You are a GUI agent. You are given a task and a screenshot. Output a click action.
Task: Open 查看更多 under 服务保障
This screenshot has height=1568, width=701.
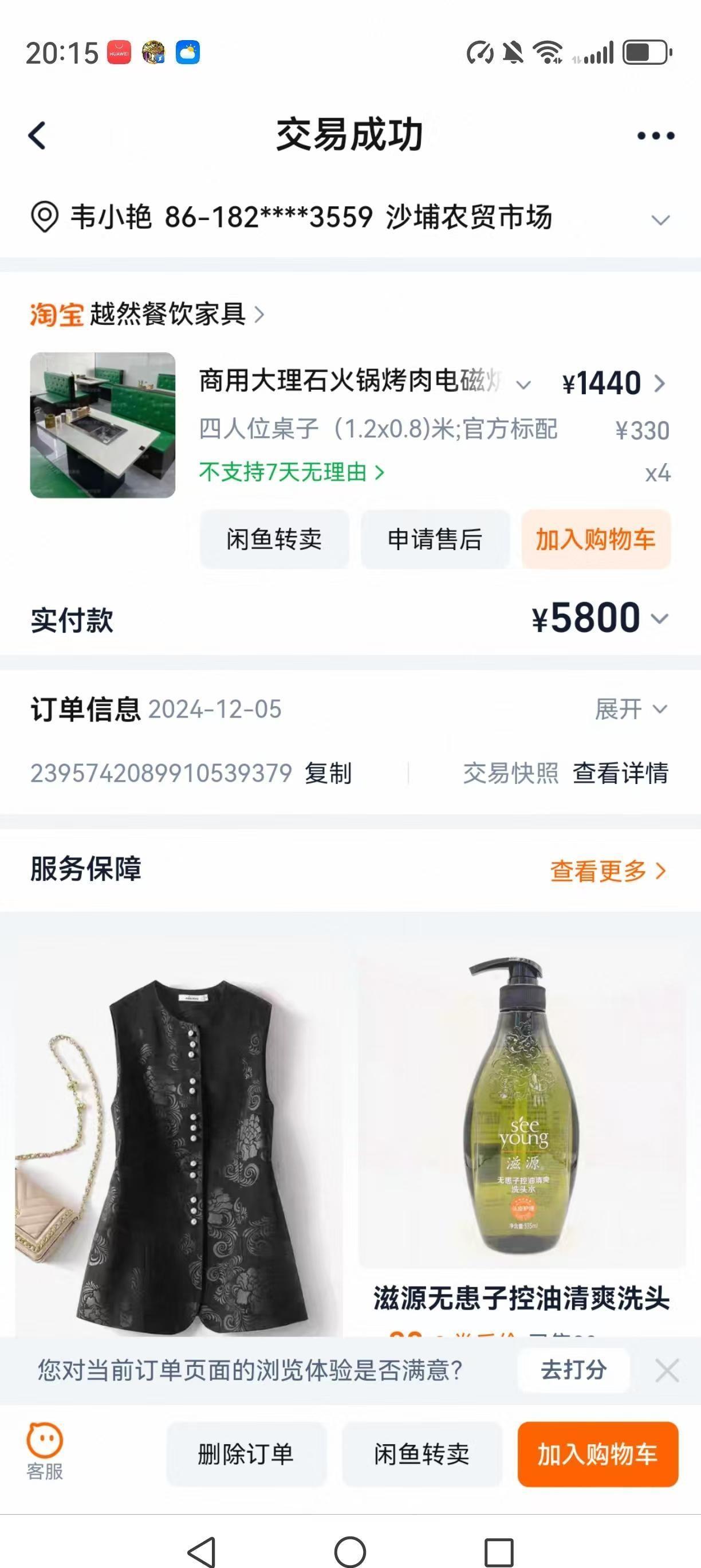[608, 871]
